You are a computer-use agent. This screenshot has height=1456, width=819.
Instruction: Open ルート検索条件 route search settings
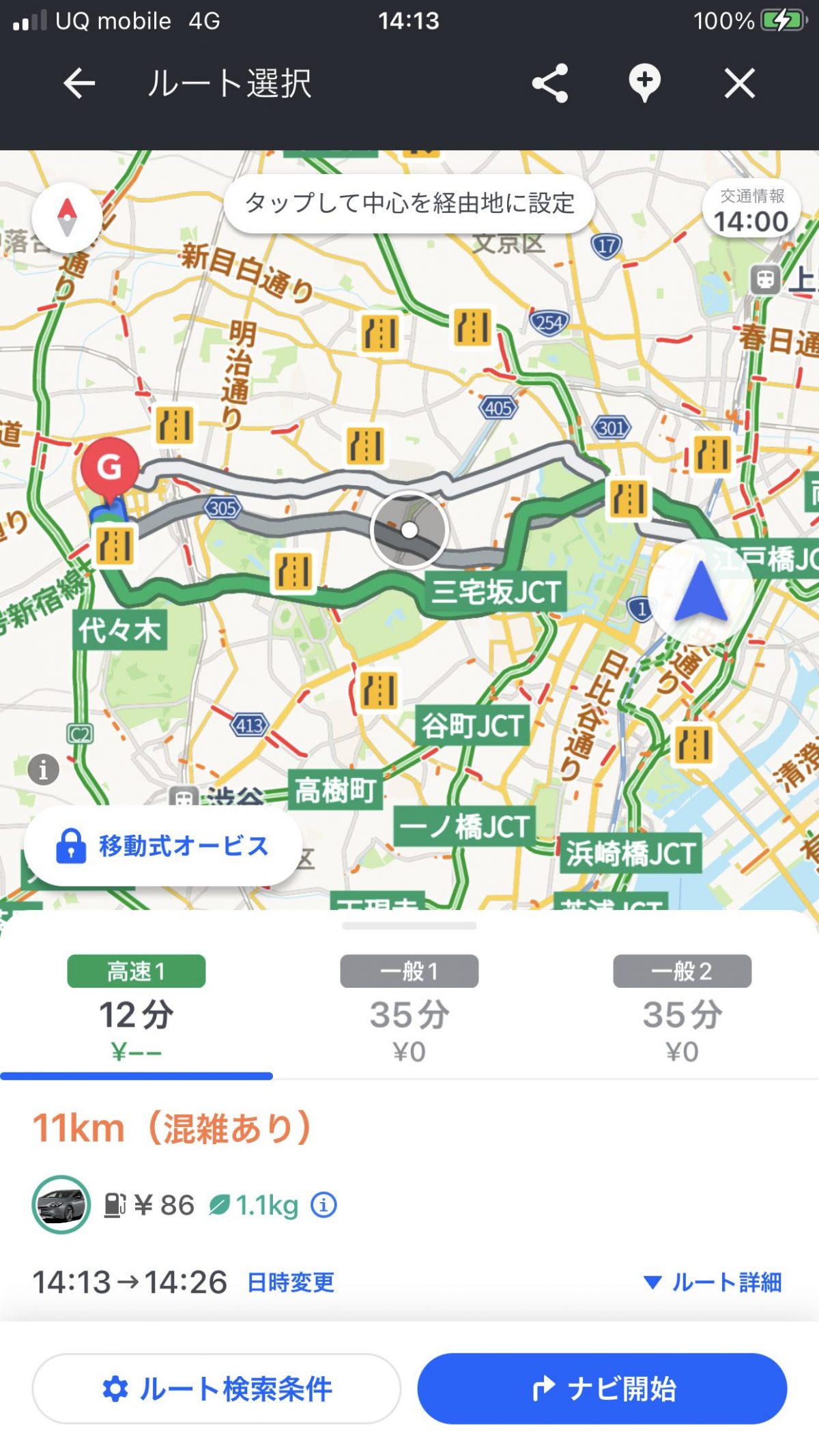coord(216,1388)
